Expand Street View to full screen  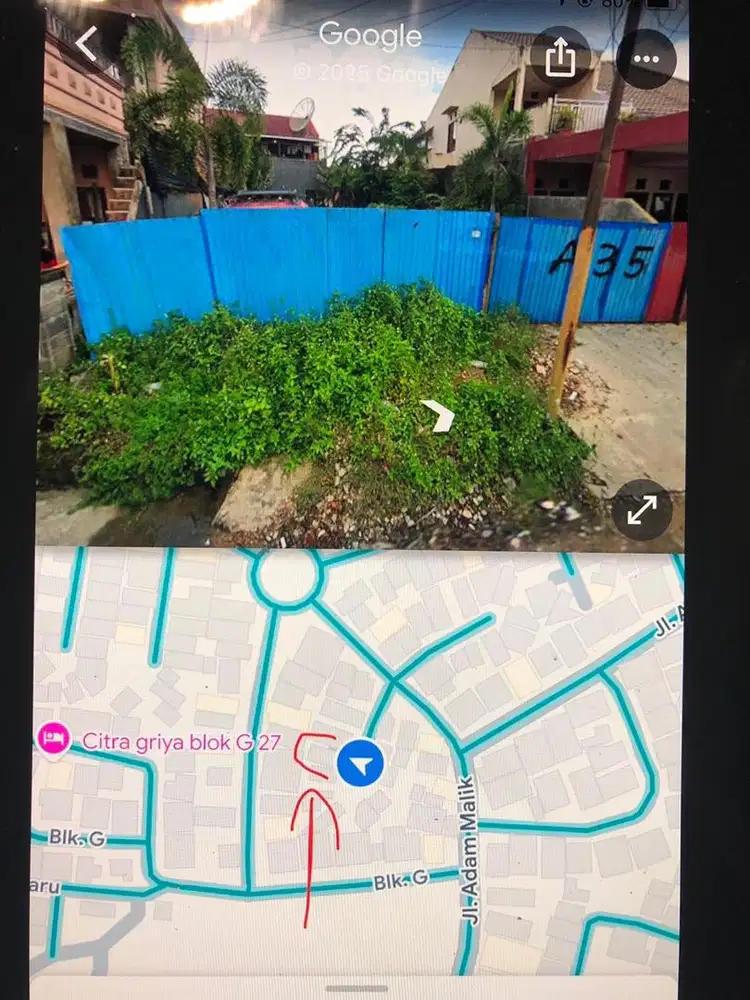(641, 510)
